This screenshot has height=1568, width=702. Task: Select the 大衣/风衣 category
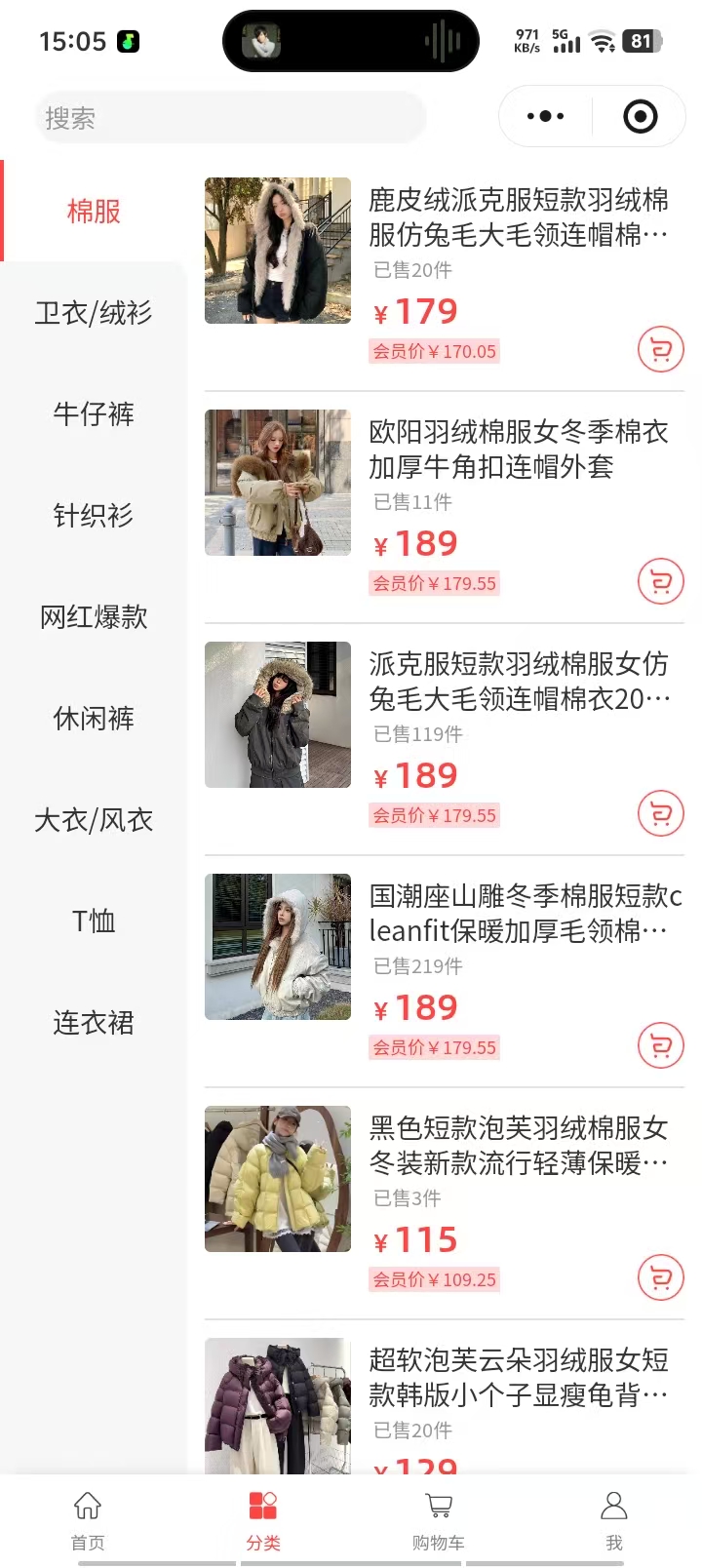point(94,820)
